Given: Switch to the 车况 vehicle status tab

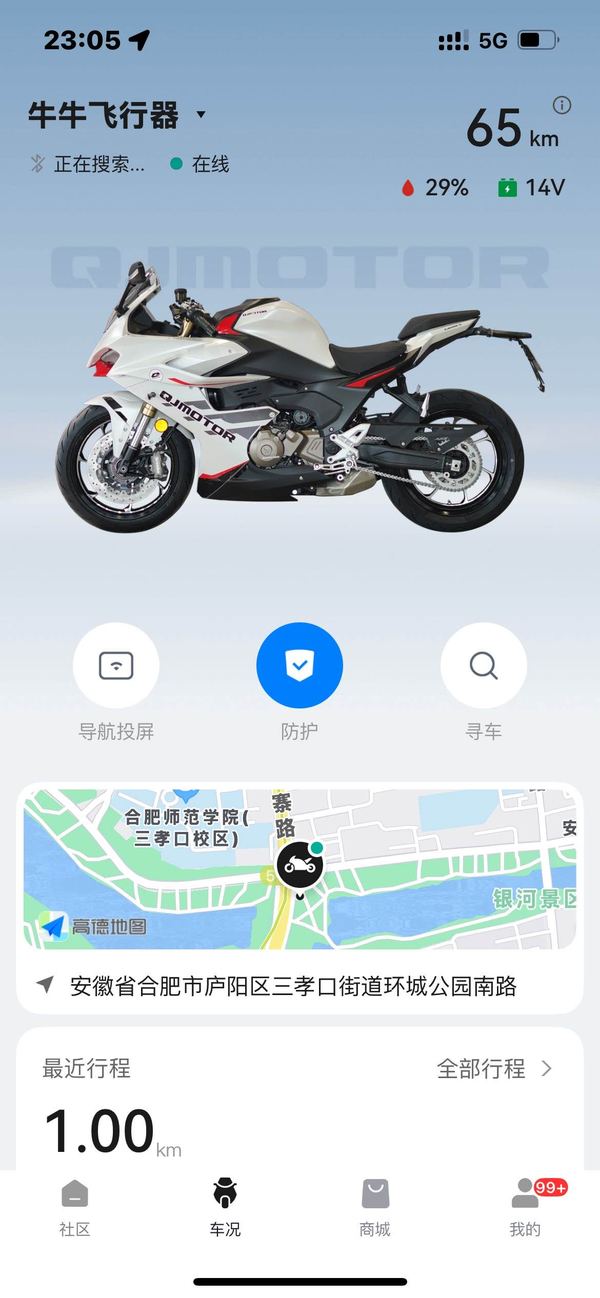Looking at the screenshot, I should pos(225,1207).
